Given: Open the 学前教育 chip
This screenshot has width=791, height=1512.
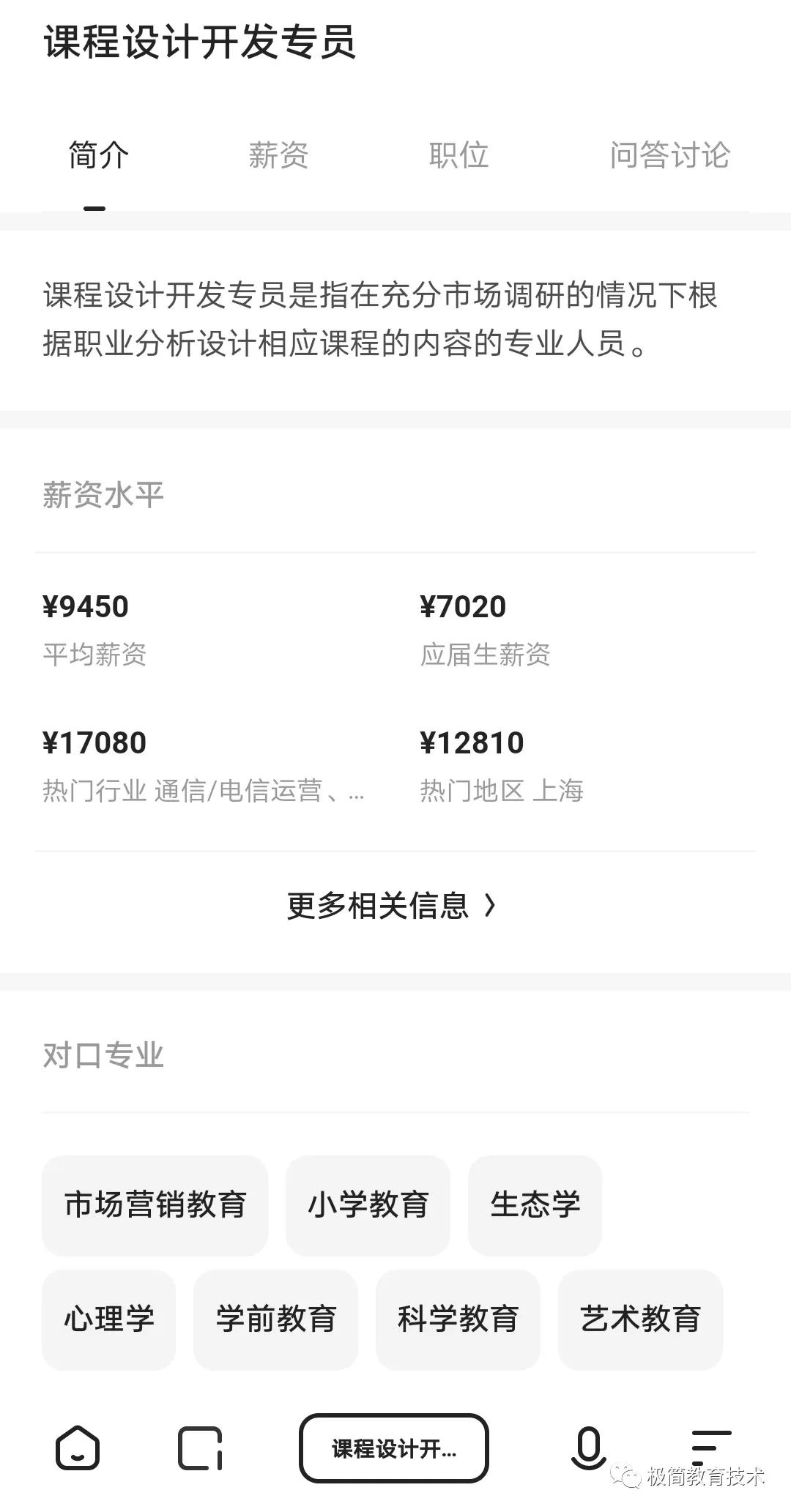Looking at the screenshot, I should click(275, 1319).
